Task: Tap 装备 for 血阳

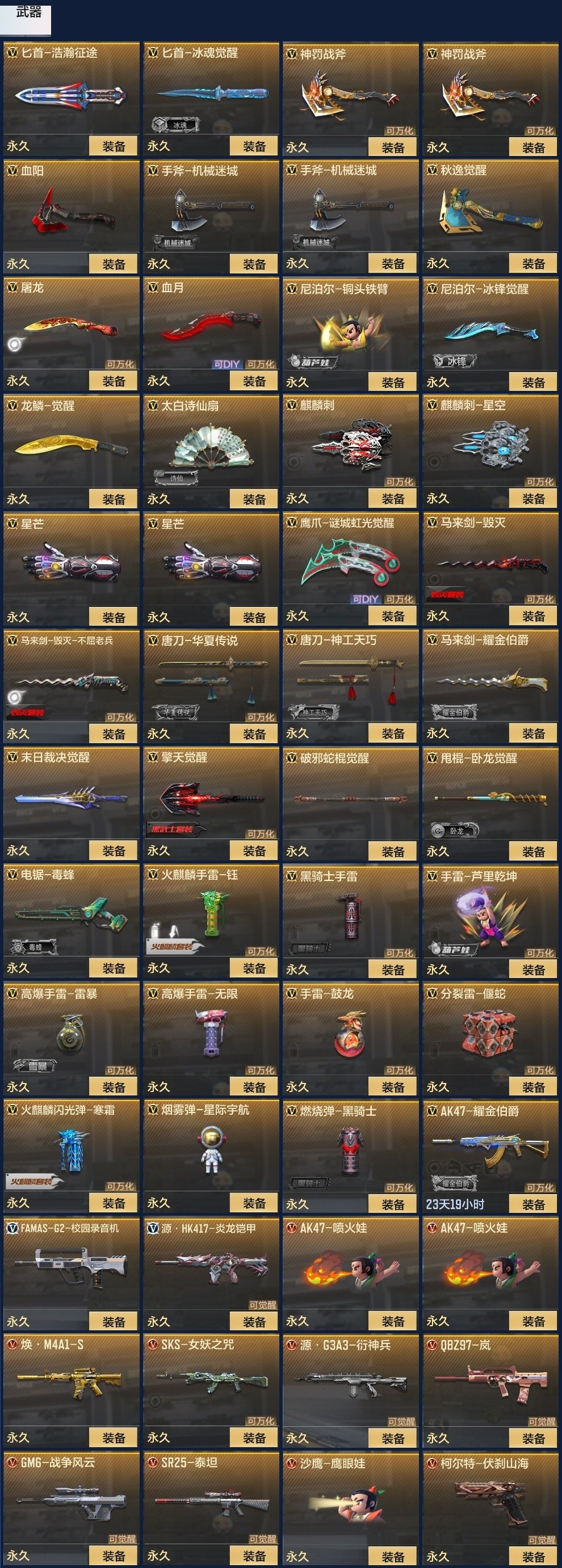Action: (114, 264)
